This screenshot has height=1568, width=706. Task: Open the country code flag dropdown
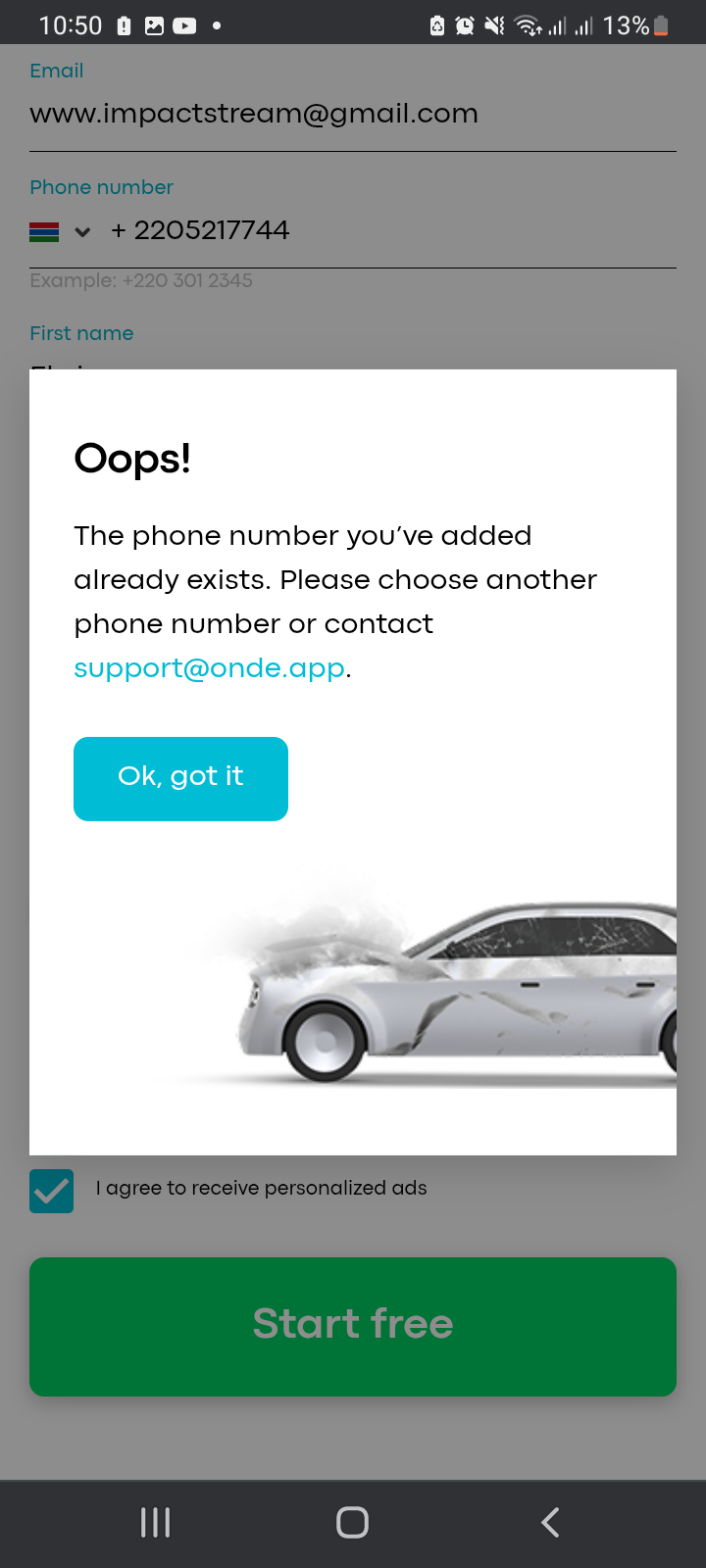(x=60, y=232)
